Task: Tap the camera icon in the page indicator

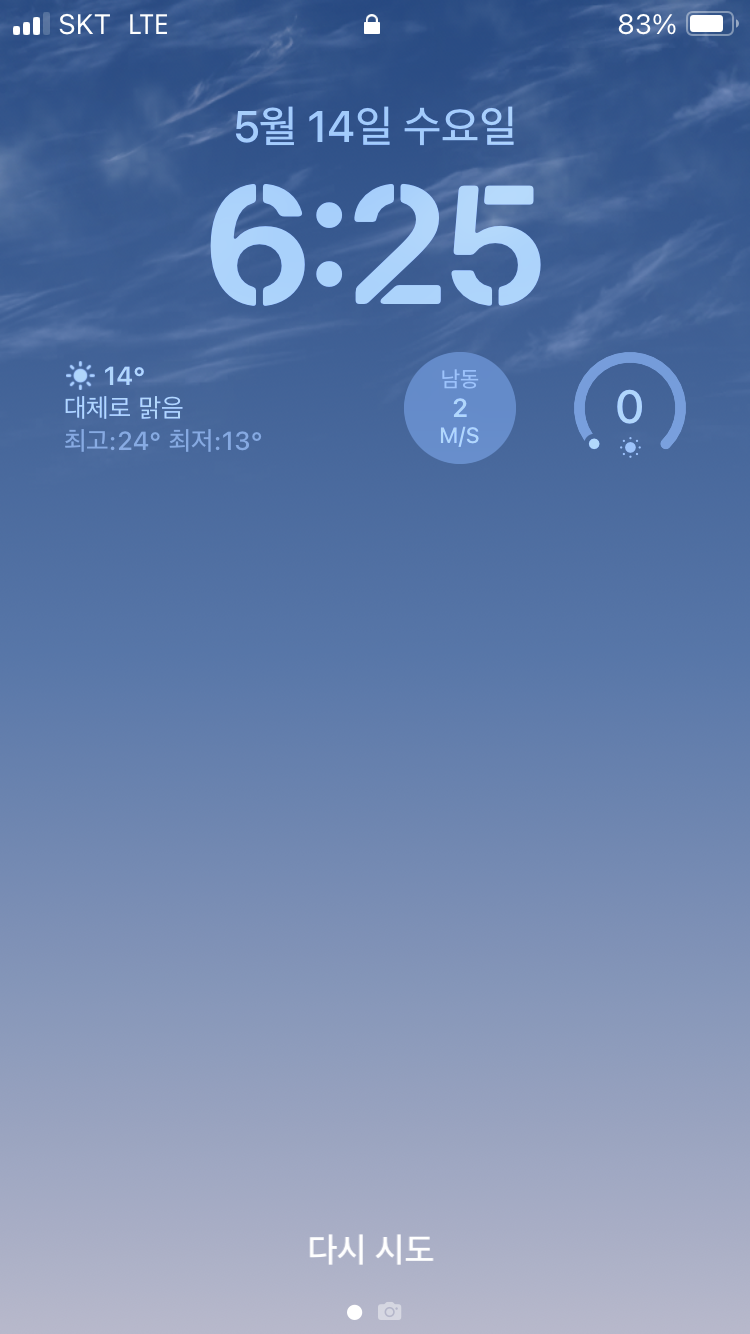Action: tap(389, 1311)
